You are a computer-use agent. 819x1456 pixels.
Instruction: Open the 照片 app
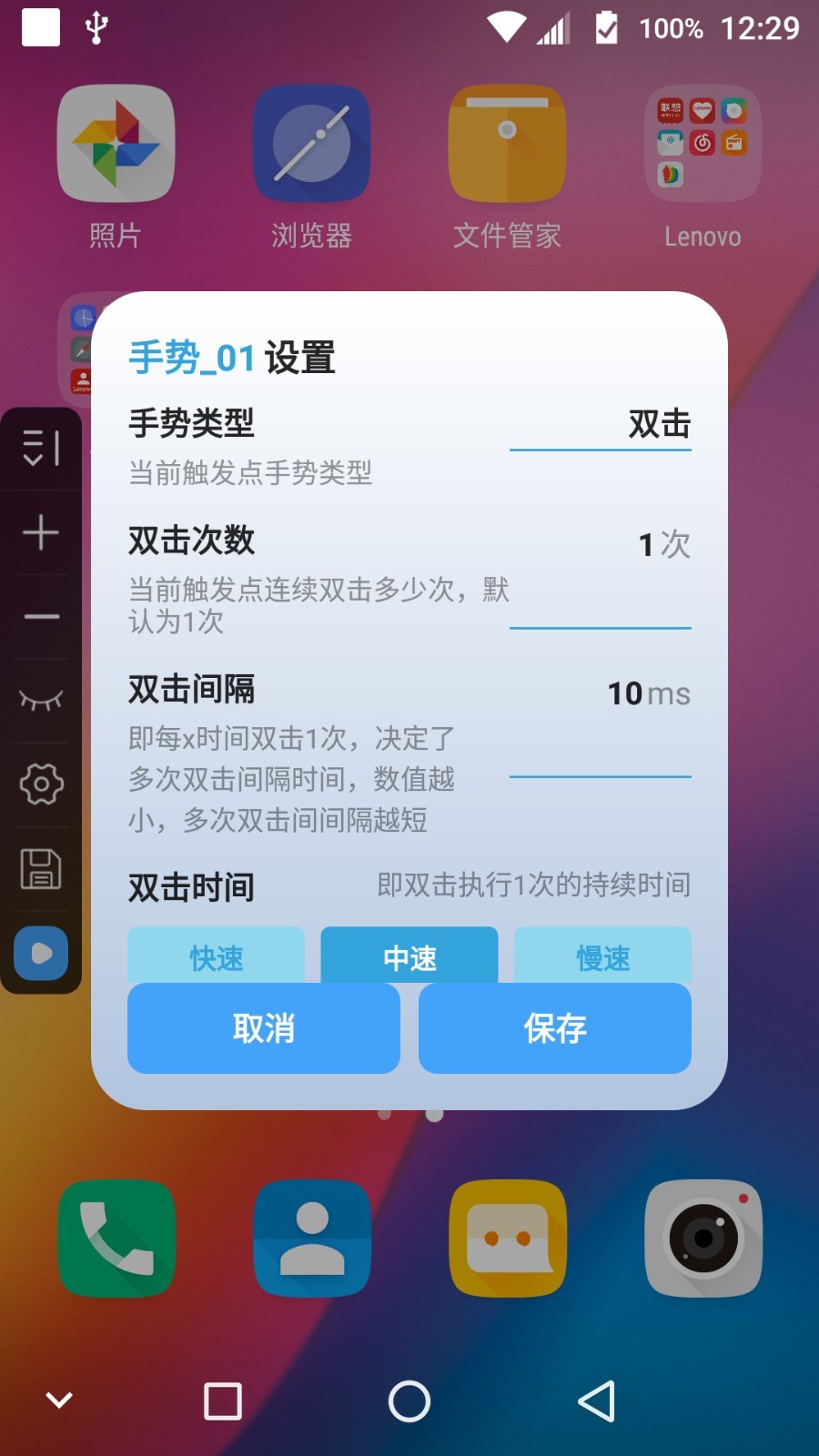tap(116, 146)
